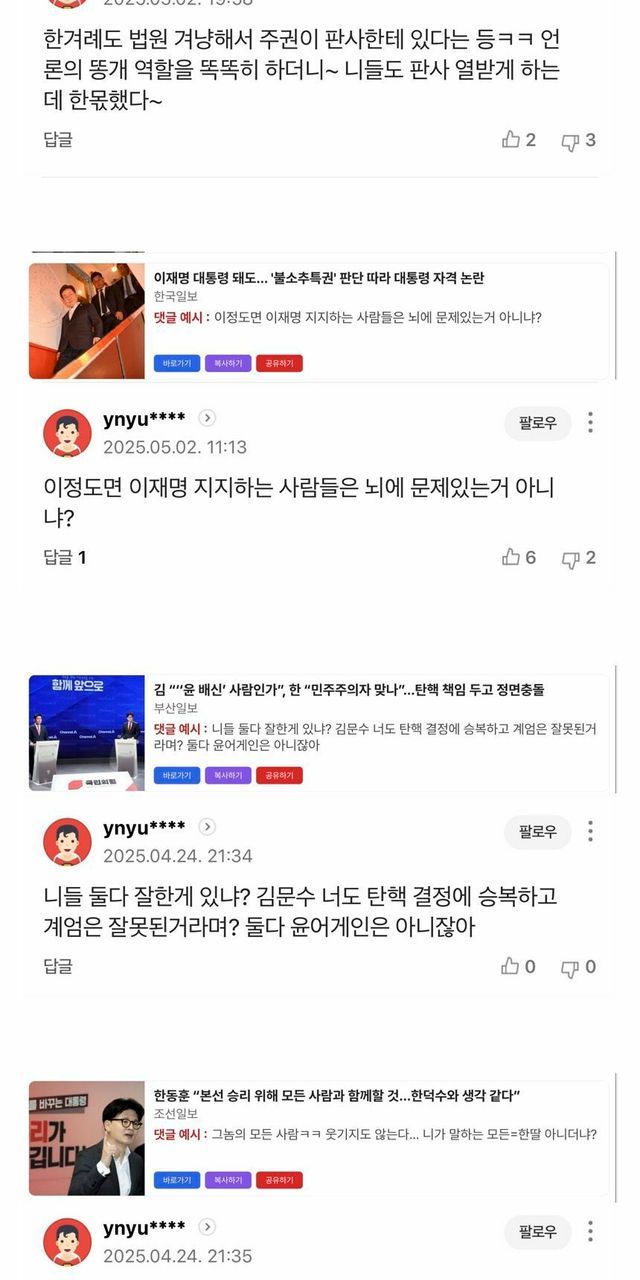View 답글 1 under the 이재명 지지하는 comment
Screen dimensions: 640x1280
point(65,557)
